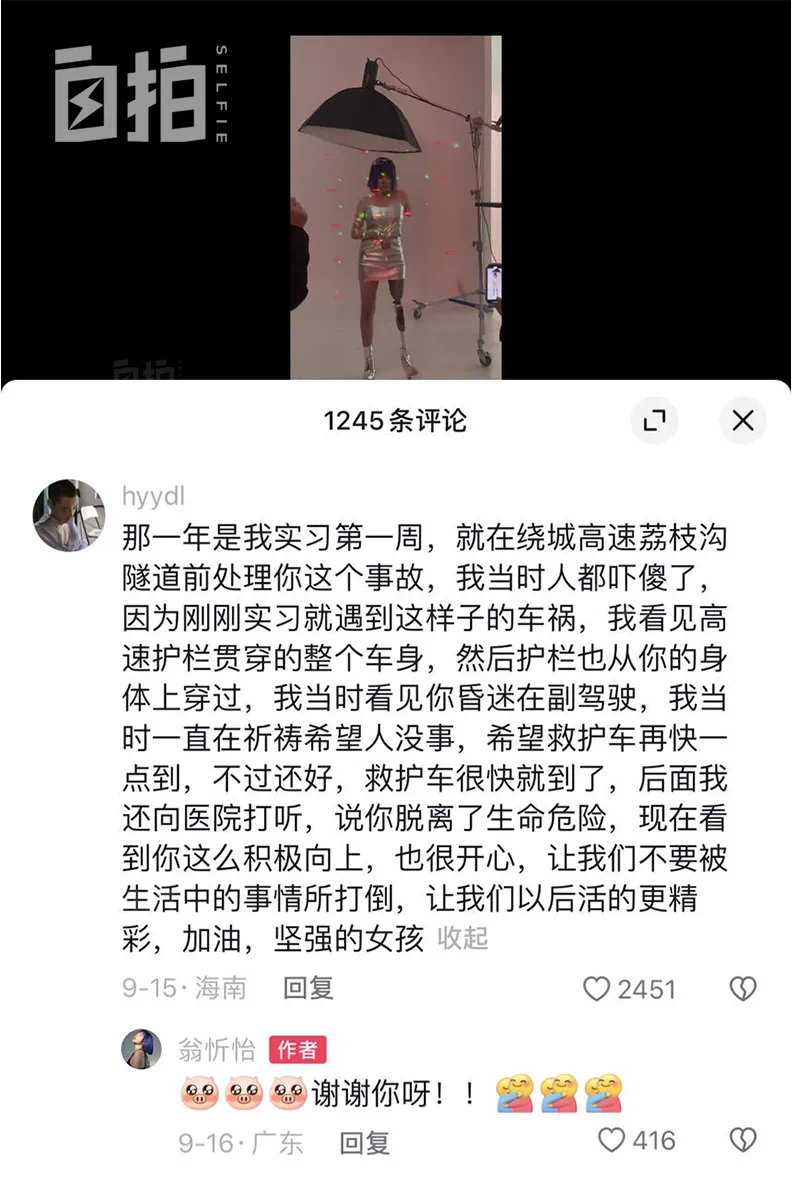792x1180 pixels.
Task: Reply to hyydl's comment
Action: (307, 988)
